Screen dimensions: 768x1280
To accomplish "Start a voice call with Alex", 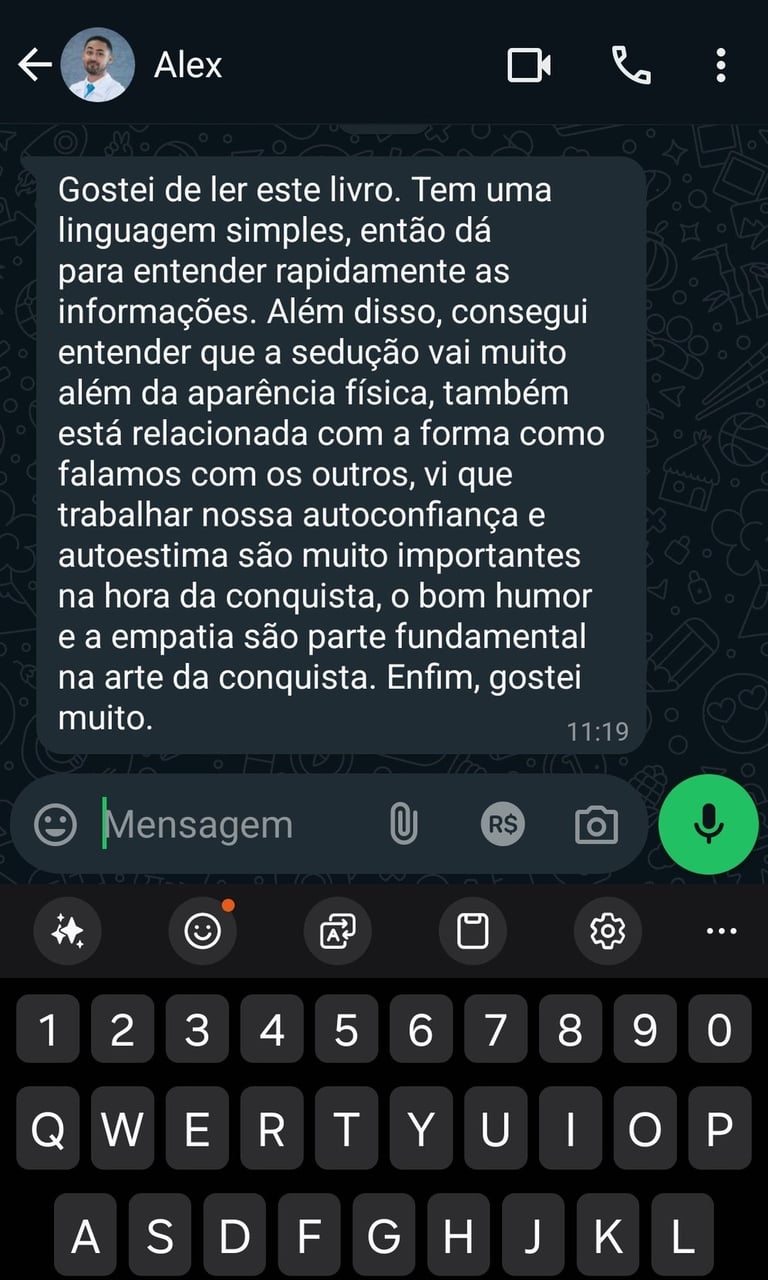I will coord(631,66).
